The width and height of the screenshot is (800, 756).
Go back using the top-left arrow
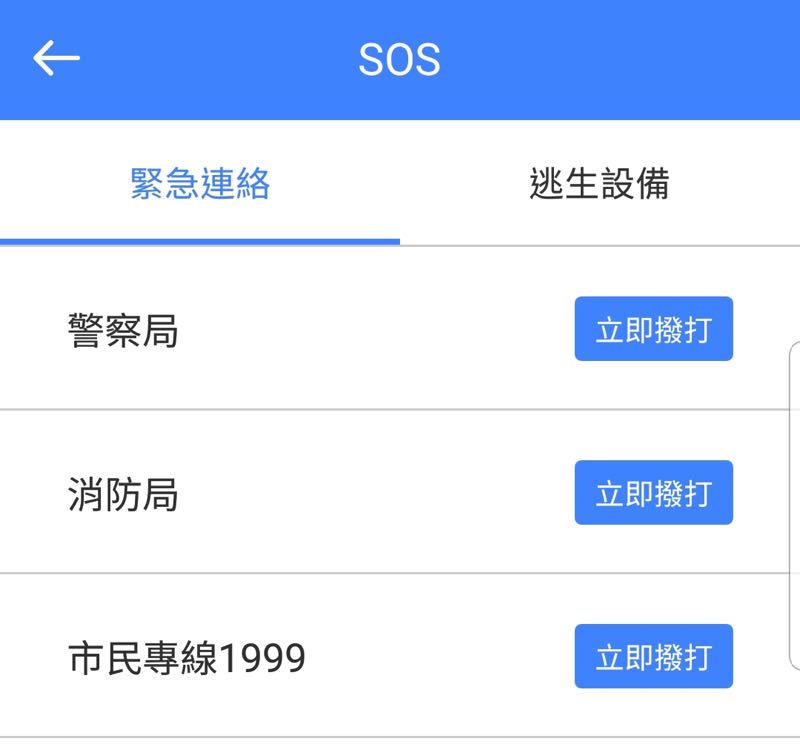coord(56,59)
